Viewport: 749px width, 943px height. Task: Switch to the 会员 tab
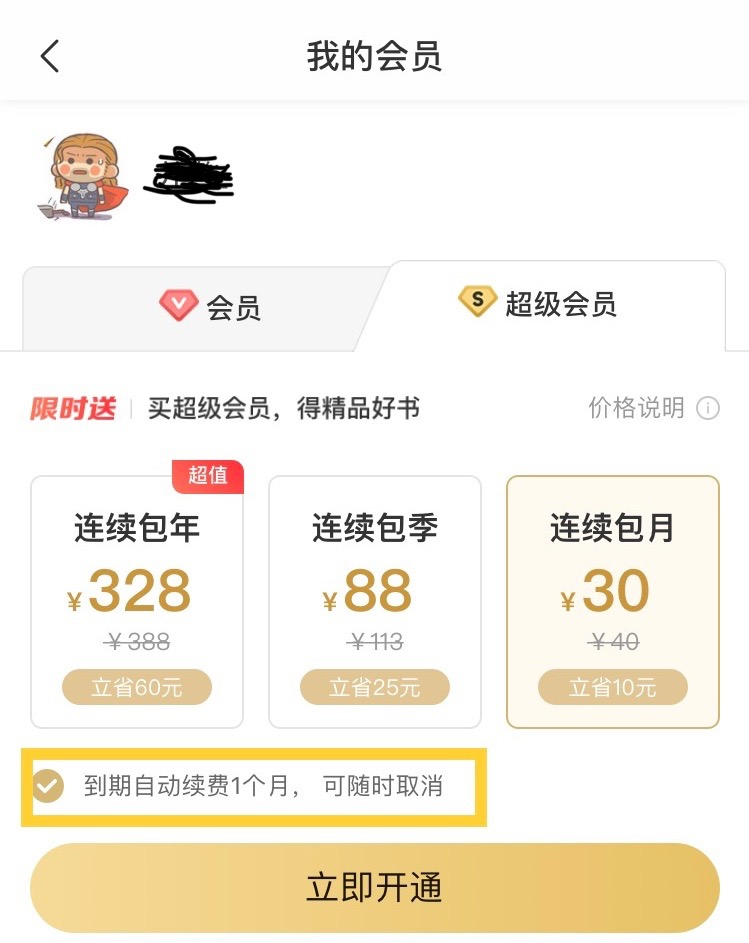pos(208,306)
